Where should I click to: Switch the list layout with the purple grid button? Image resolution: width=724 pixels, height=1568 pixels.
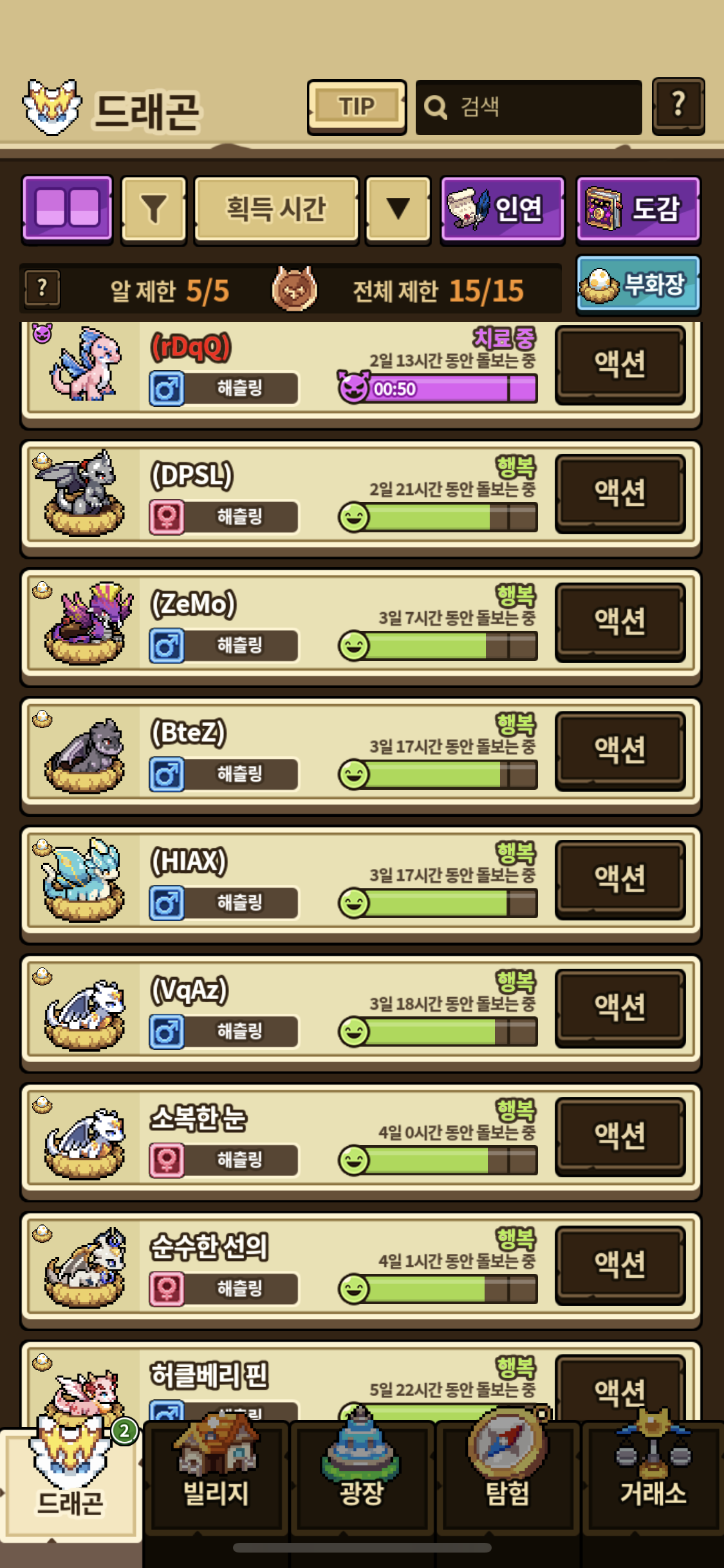coord(67,209)
